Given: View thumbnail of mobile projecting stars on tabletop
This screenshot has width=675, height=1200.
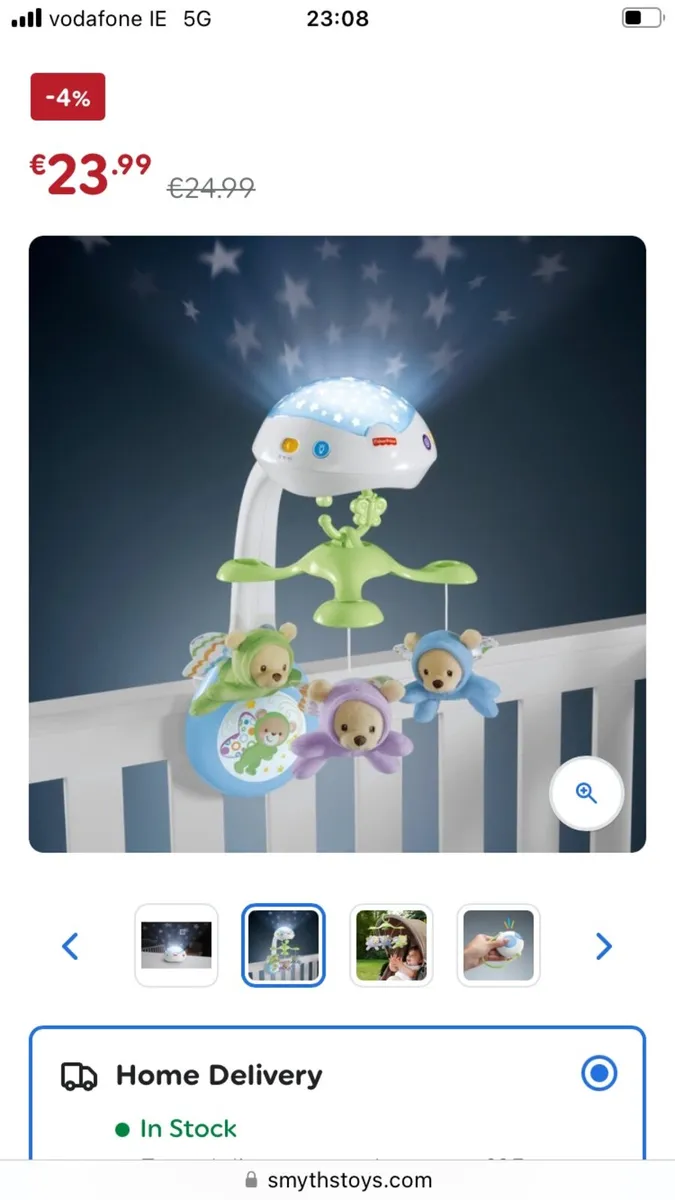Looking at the screenshot, I should (x=176, y=945).
